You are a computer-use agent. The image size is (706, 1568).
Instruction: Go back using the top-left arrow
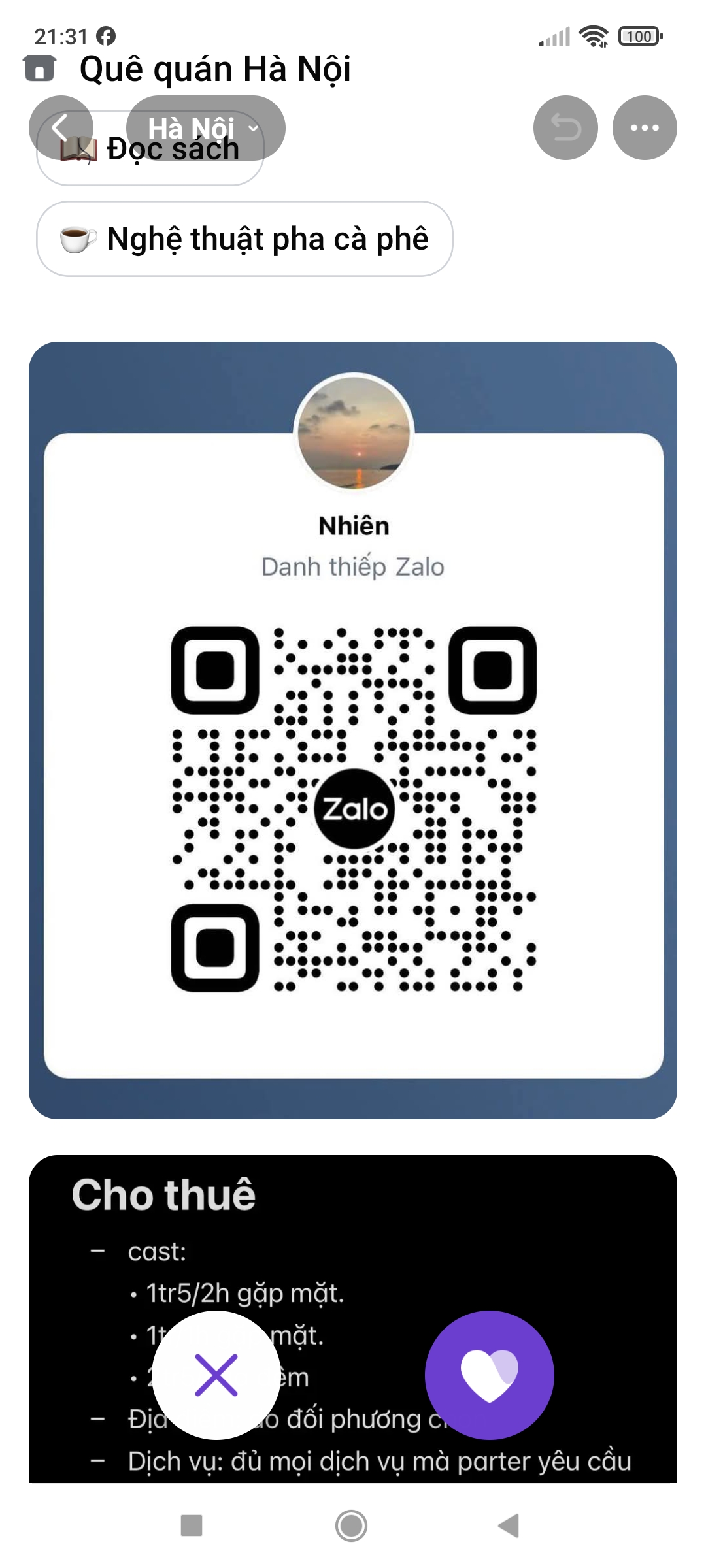point(61,127)
